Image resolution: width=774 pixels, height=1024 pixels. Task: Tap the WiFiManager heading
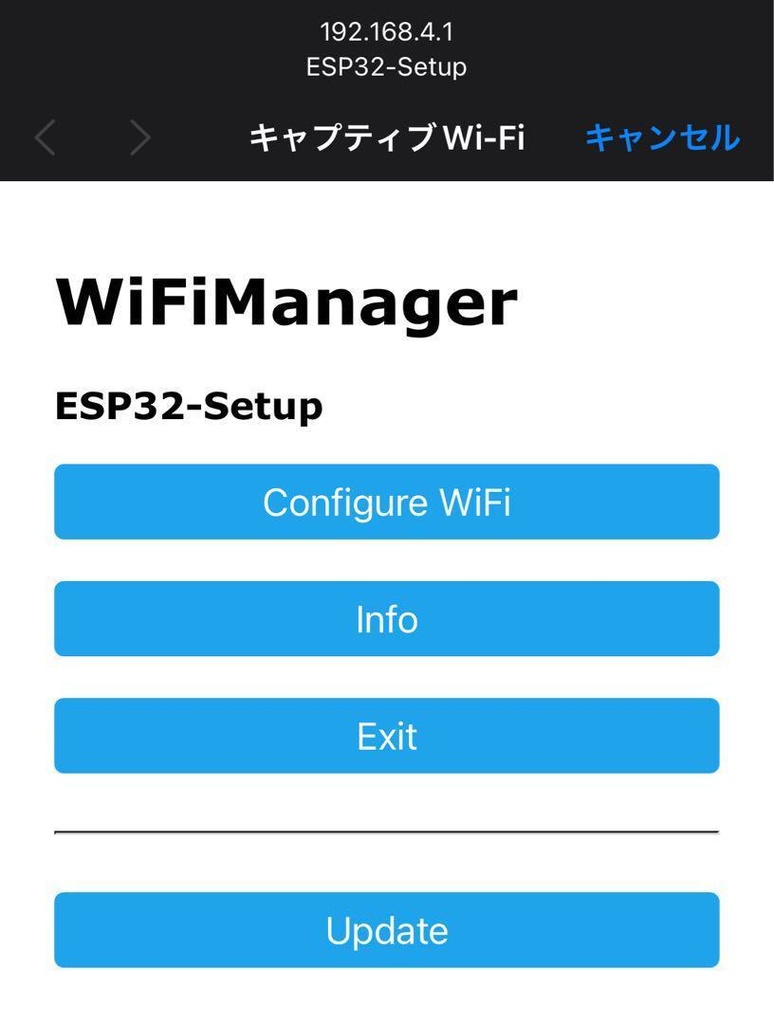[x=287, y=298]
